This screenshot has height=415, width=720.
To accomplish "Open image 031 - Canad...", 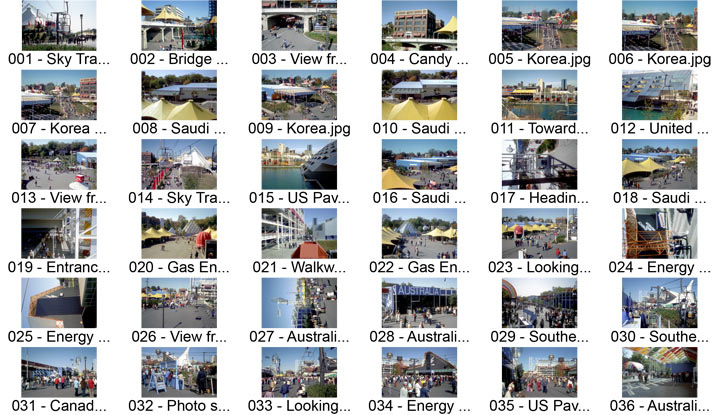I will 59,372.
